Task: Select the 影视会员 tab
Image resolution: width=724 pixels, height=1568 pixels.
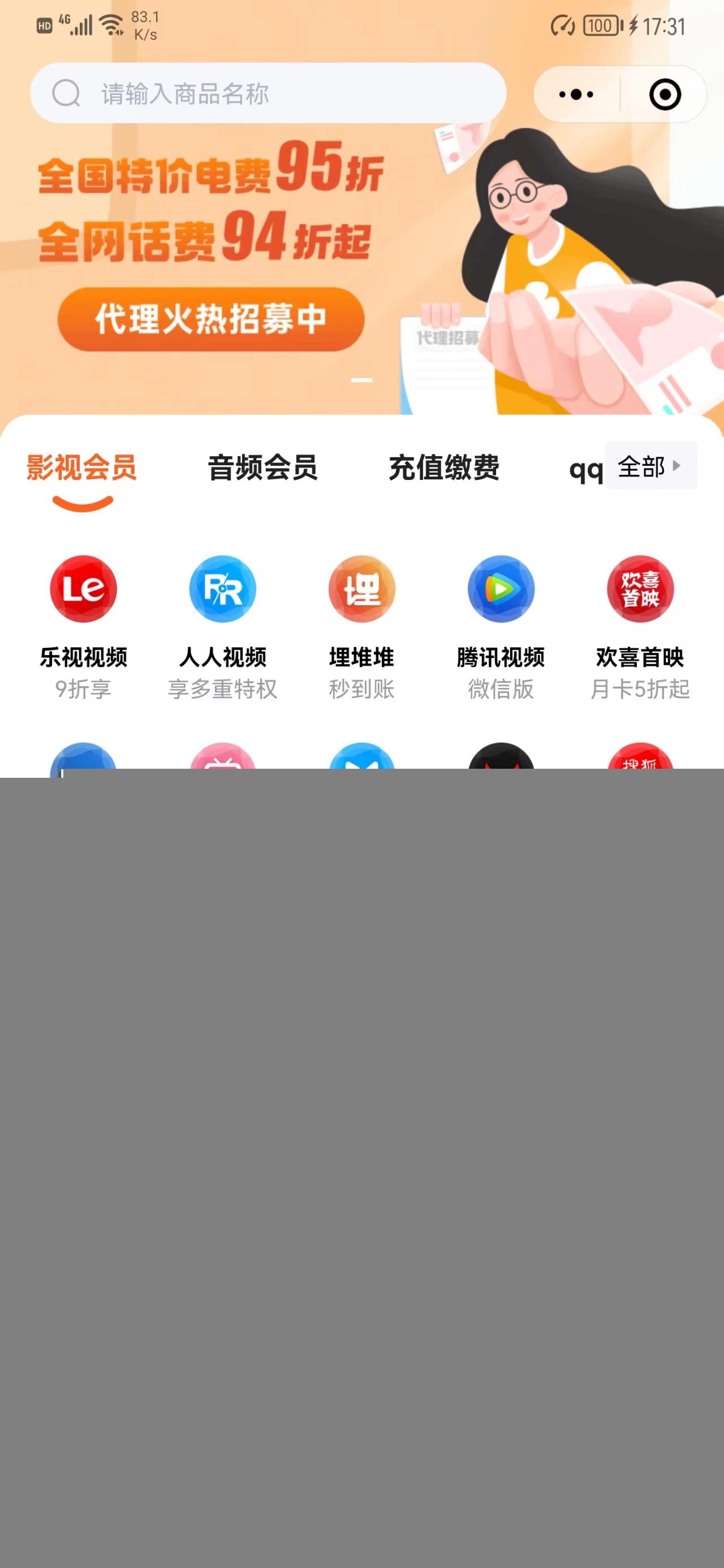Action: click(81, 468)
